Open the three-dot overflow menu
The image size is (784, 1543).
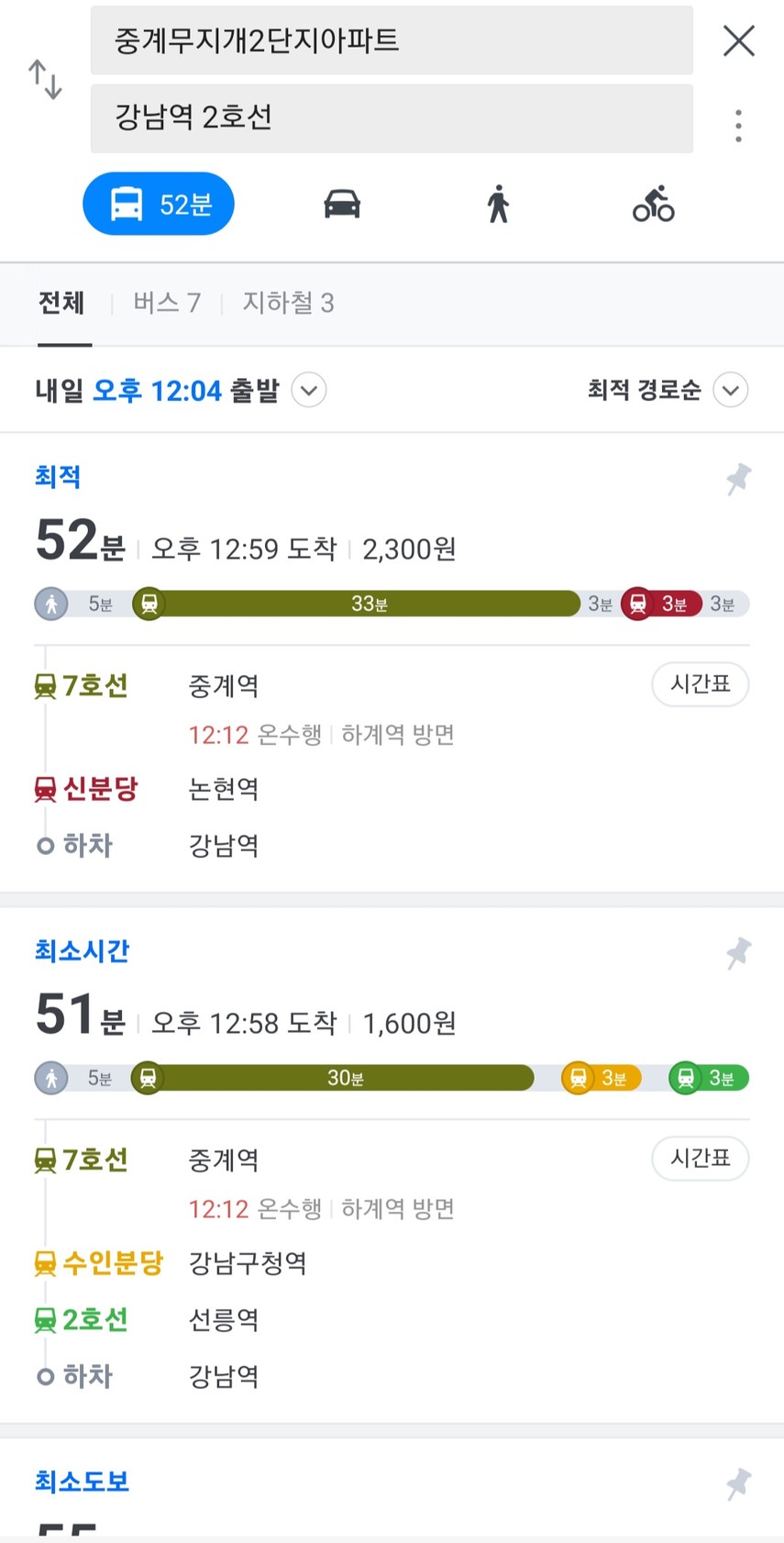tap(738, 126)
